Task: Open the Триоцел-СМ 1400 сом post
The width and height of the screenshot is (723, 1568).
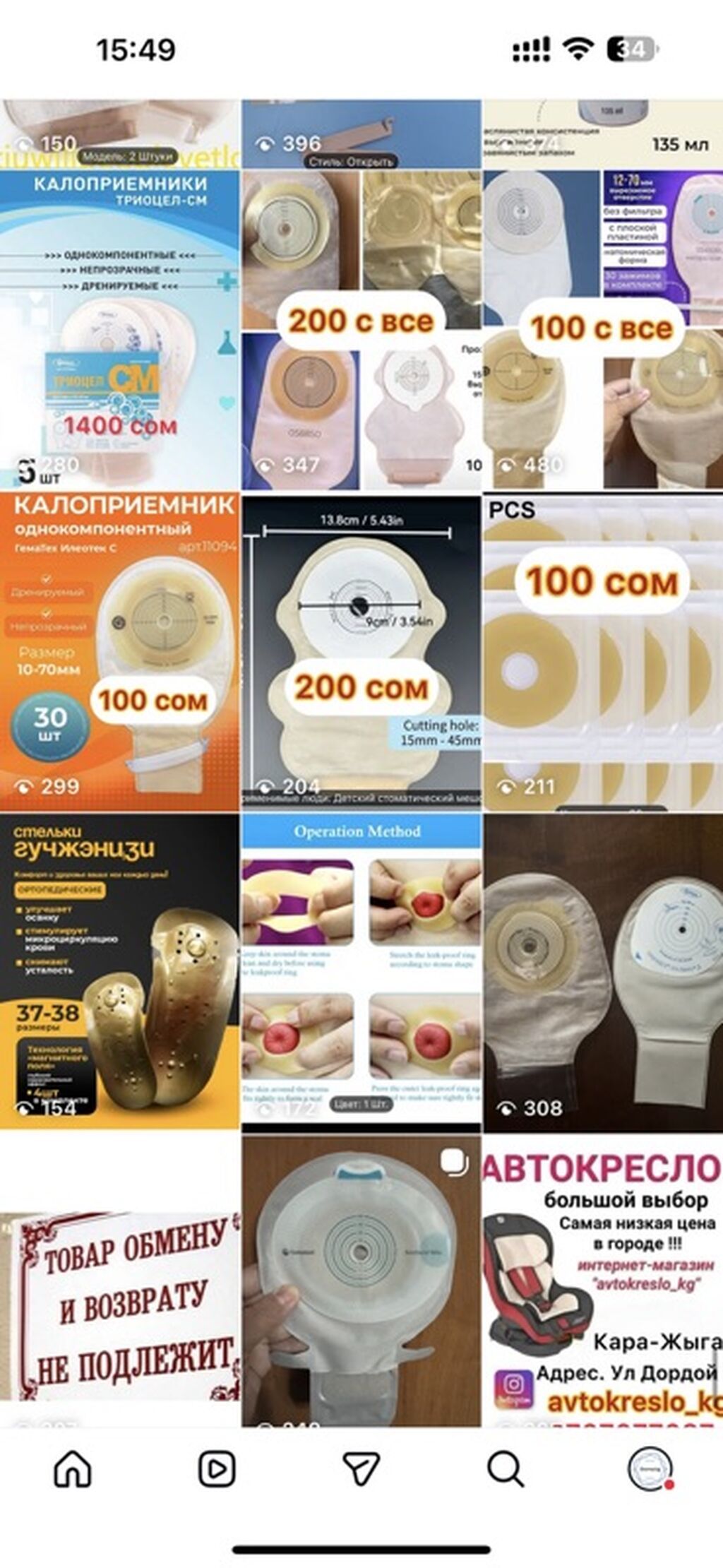Action: click(x=120, y=330)
